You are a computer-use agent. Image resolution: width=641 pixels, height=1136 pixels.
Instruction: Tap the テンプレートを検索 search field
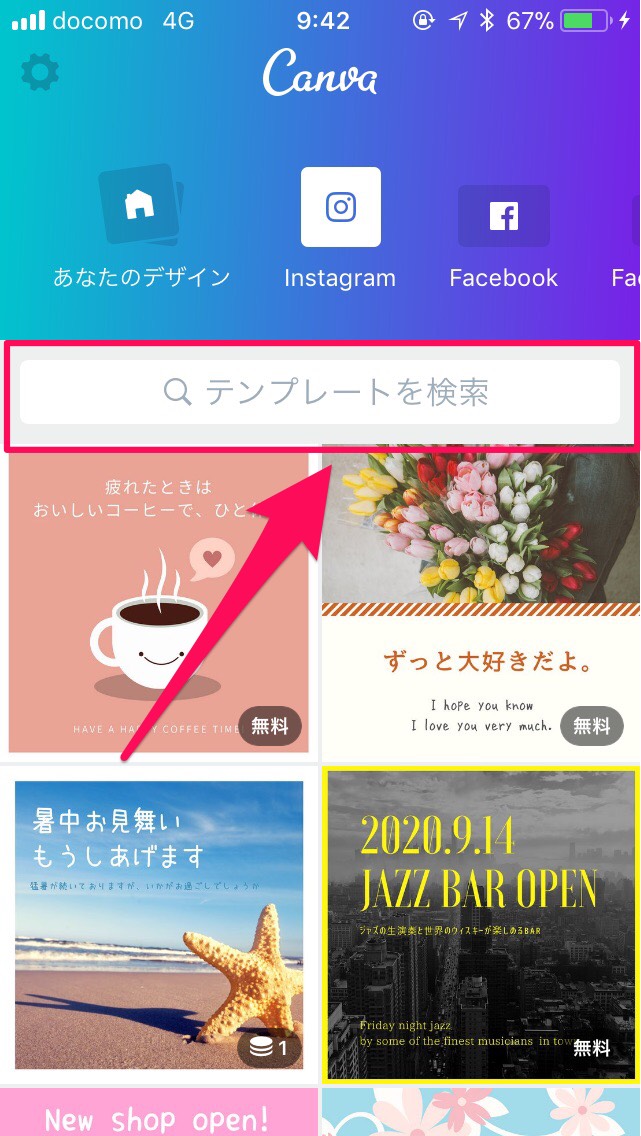click(x=320, y=392)
